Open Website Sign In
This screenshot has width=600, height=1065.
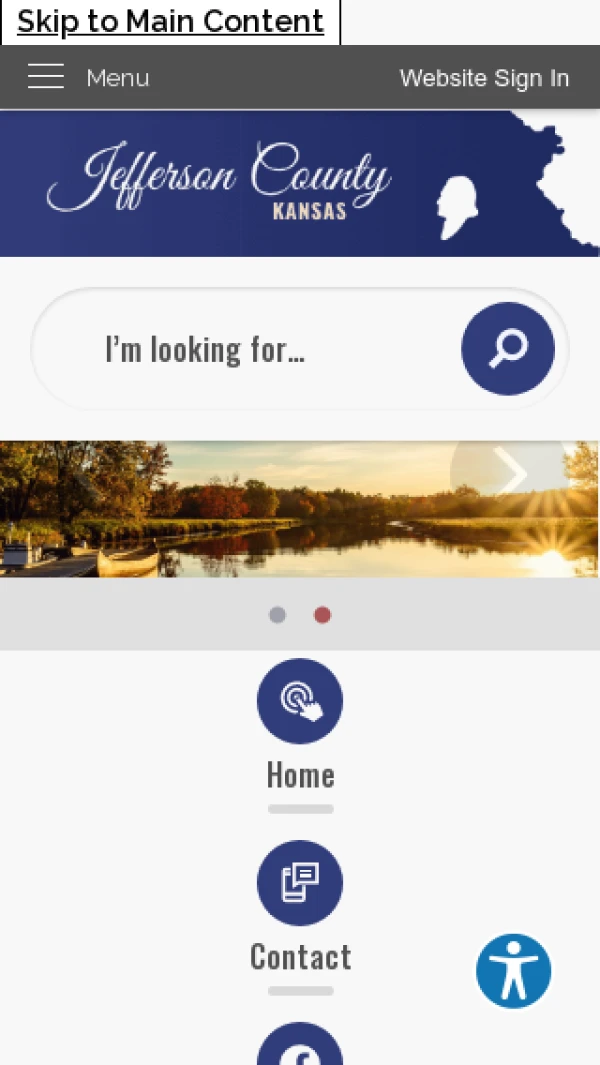click(x=484, y=78)
